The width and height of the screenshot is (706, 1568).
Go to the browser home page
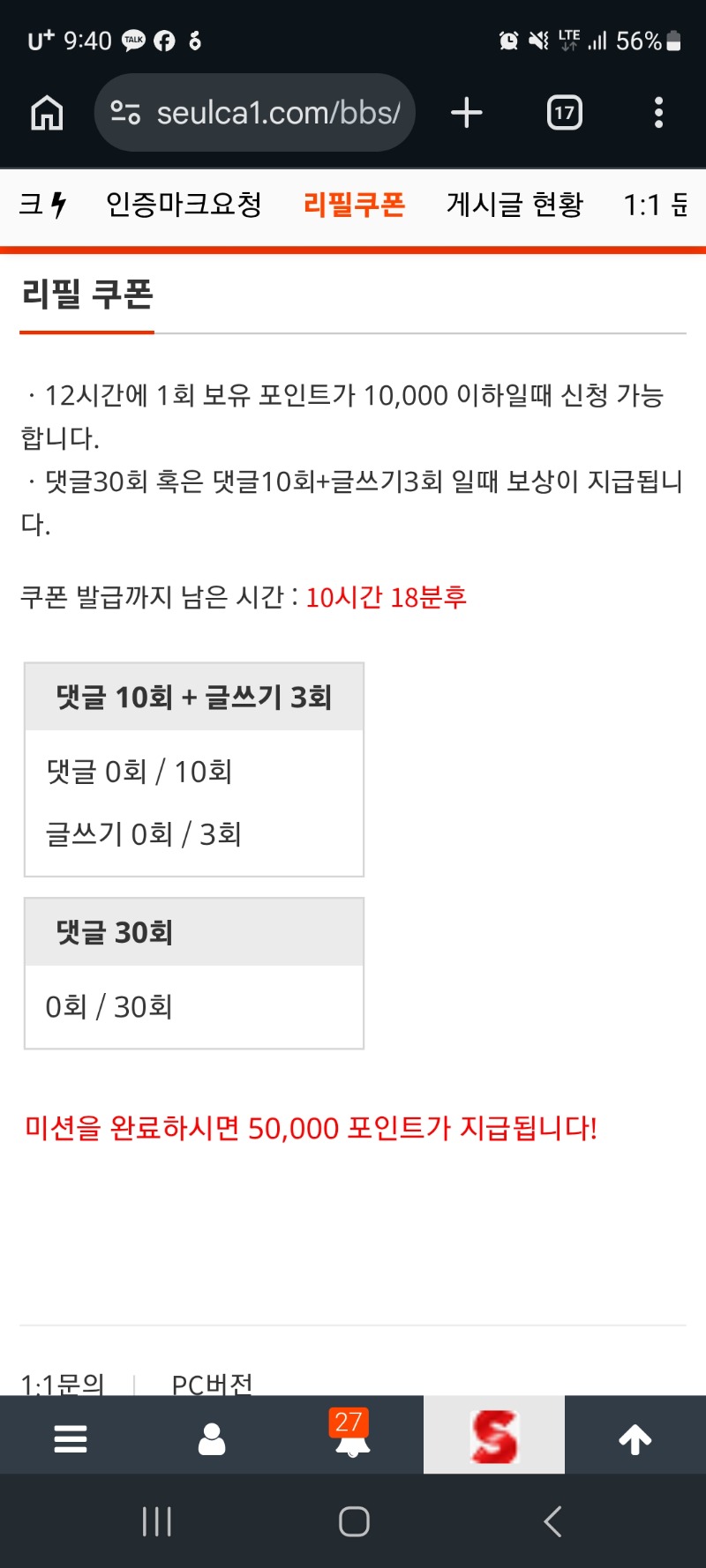coord(47,113)
